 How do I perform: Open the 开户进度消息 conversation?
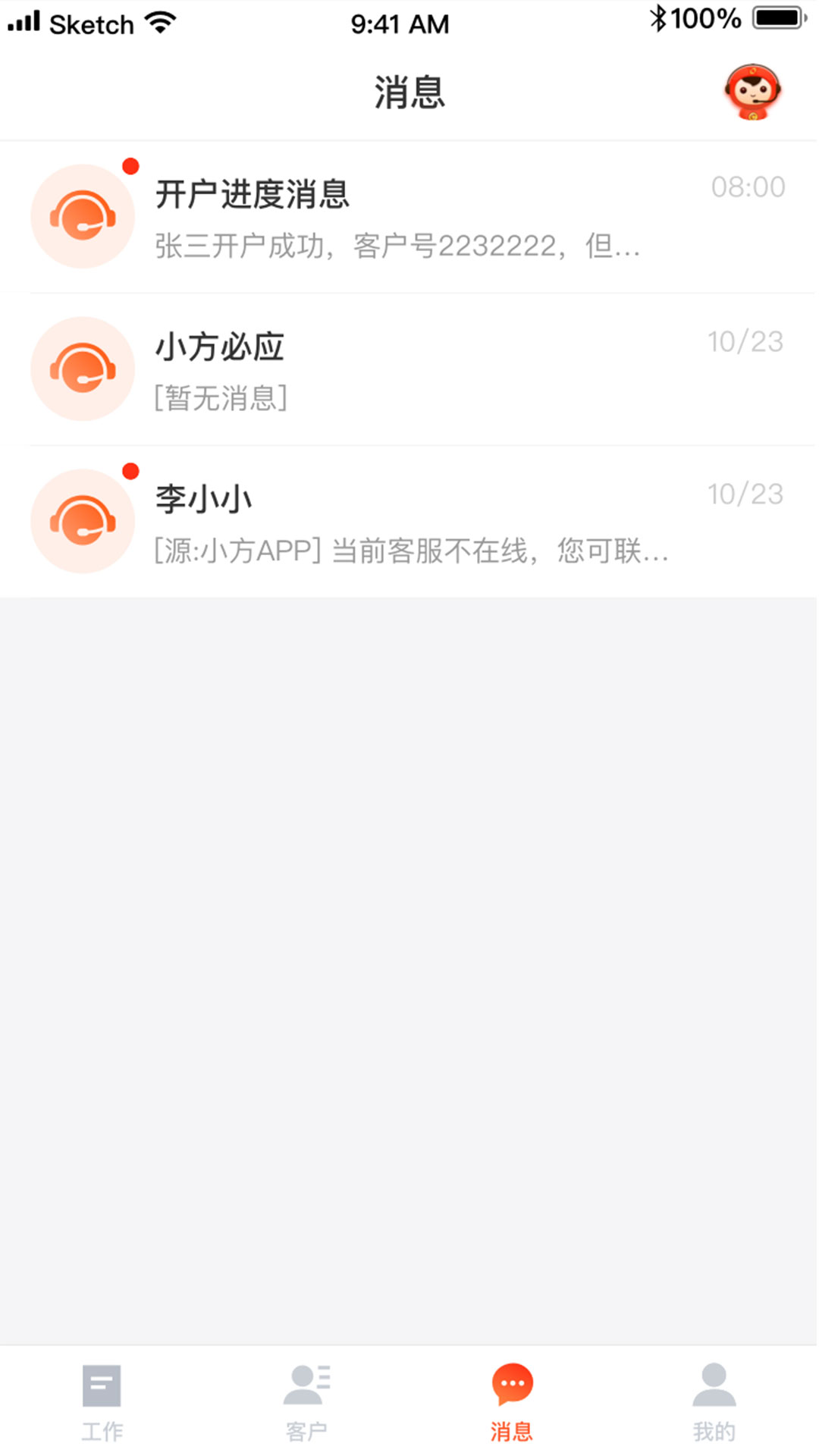coord(409,216)
